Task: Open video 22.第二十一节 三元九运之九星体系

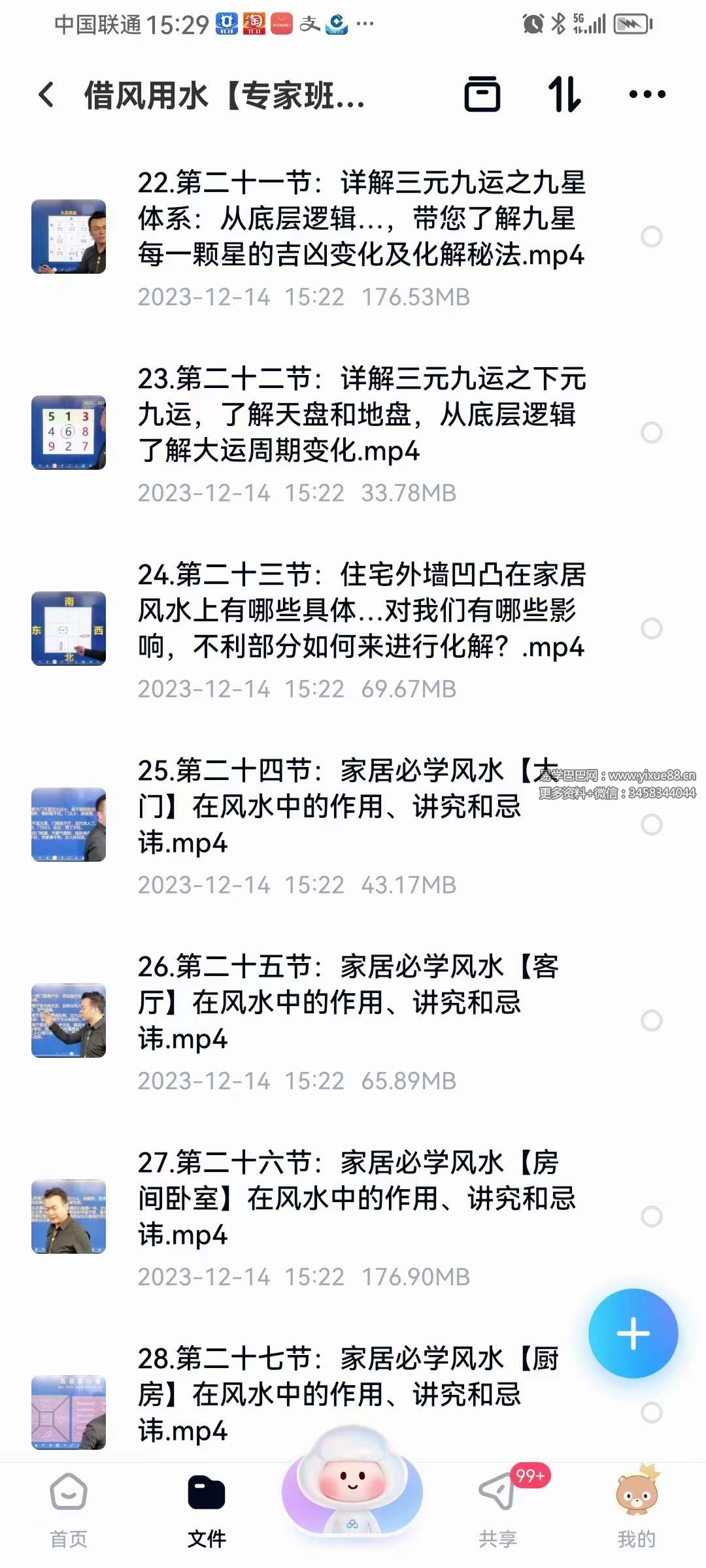Action: click(x=360, y=219)
